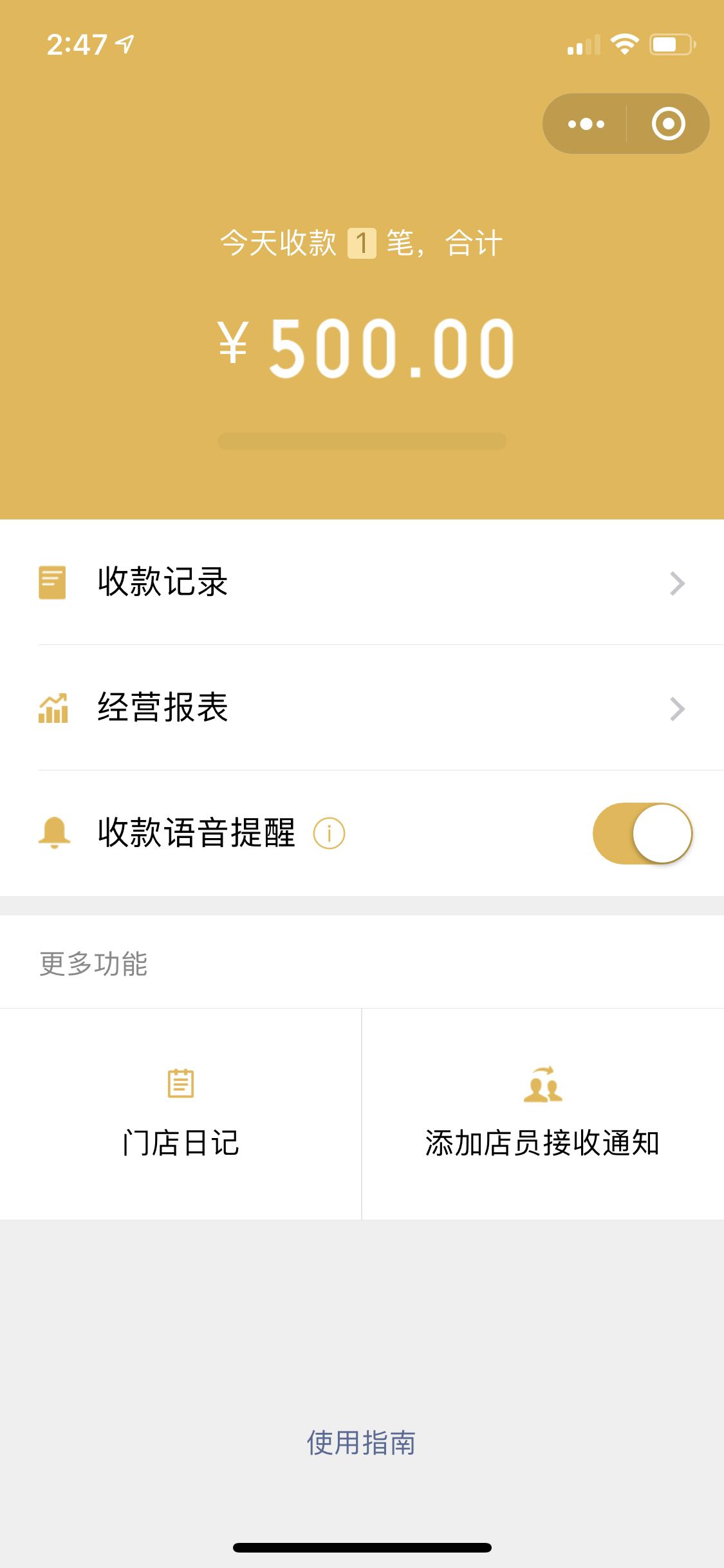Show info about 收款语音提醒
The width and height of the screenshot is (724, 1568).
coord(329,834)
